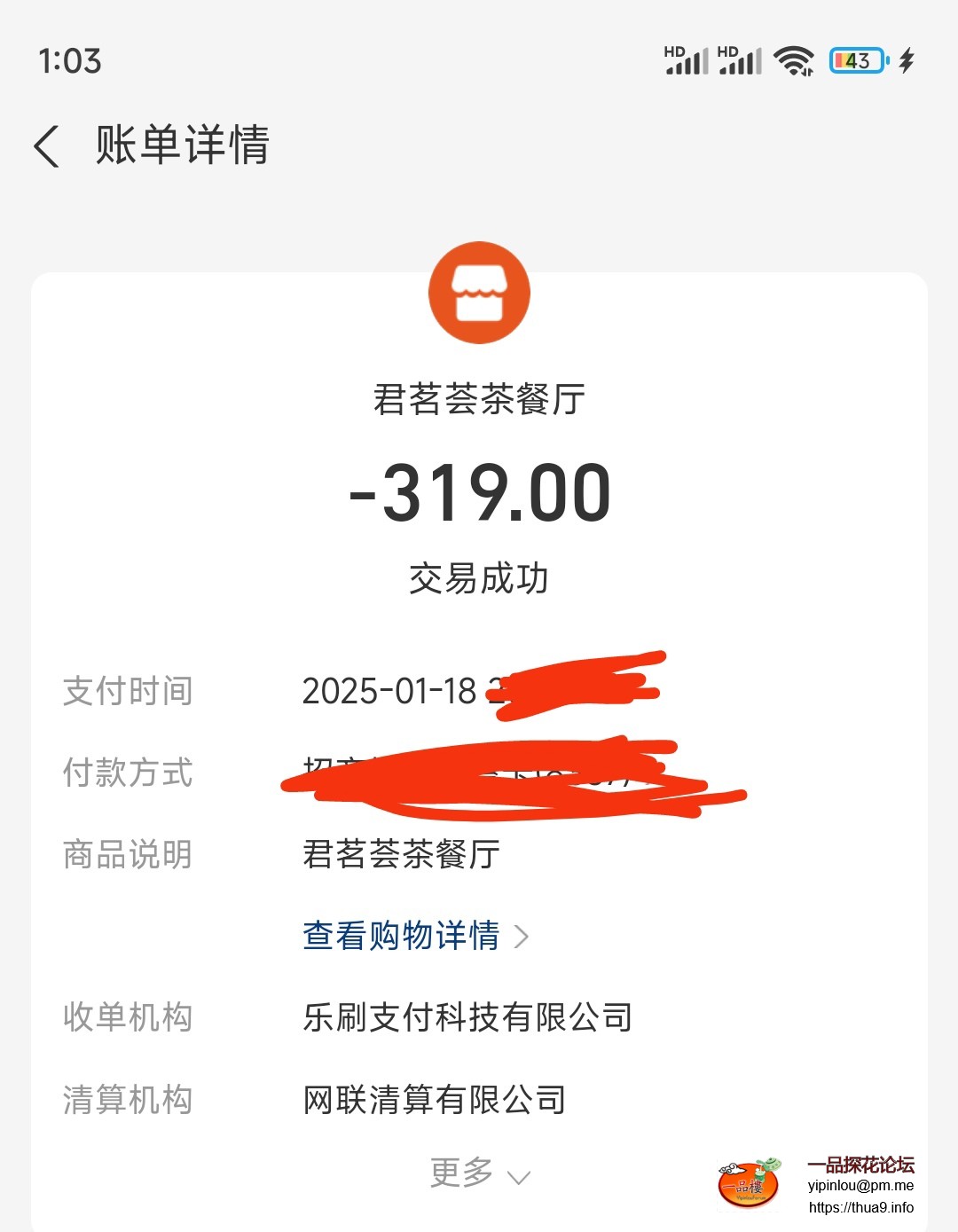This screenshot has width=958, height=1232.
Task: Go back from the 账单详情 page
Action: coord(48,145)
